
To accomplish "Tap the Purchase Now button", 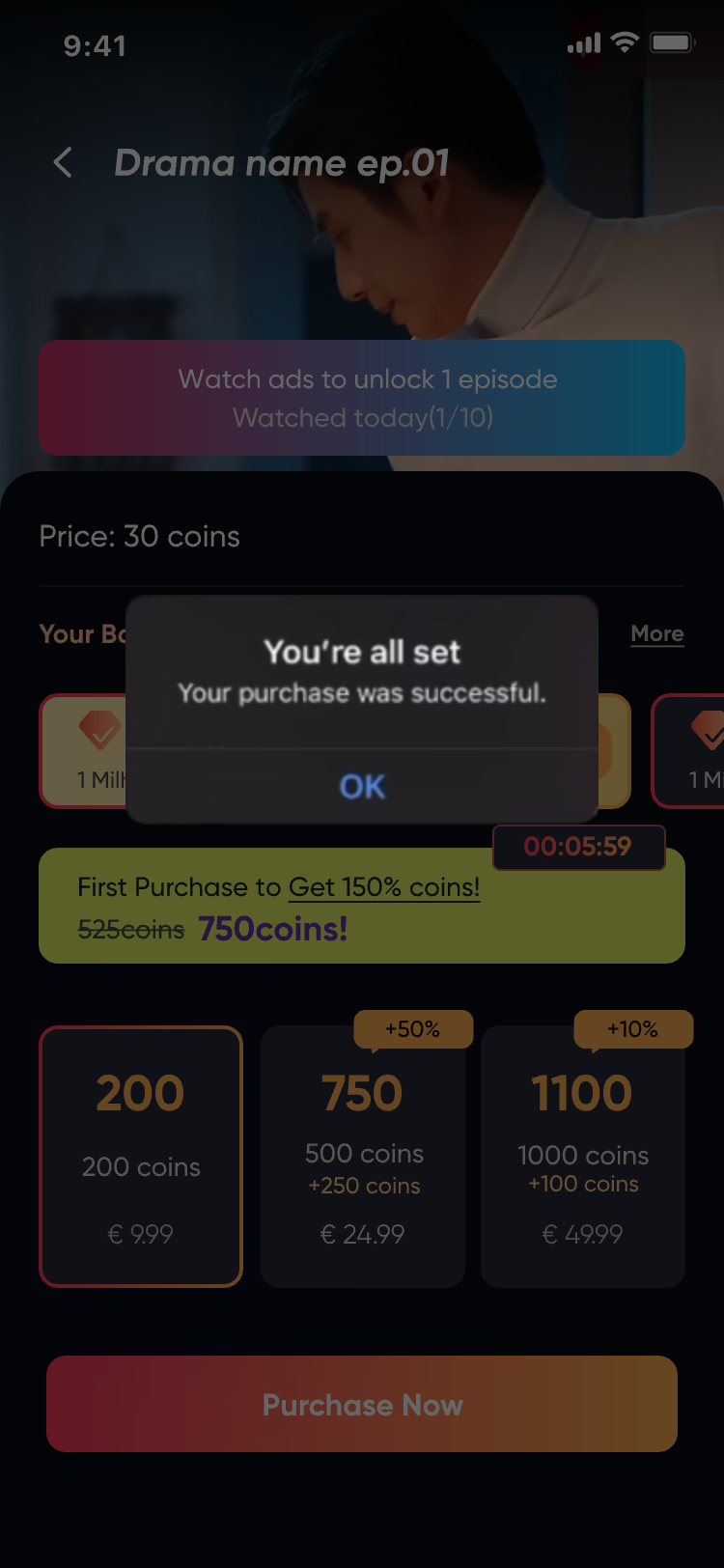I will tap(362, 1404).
